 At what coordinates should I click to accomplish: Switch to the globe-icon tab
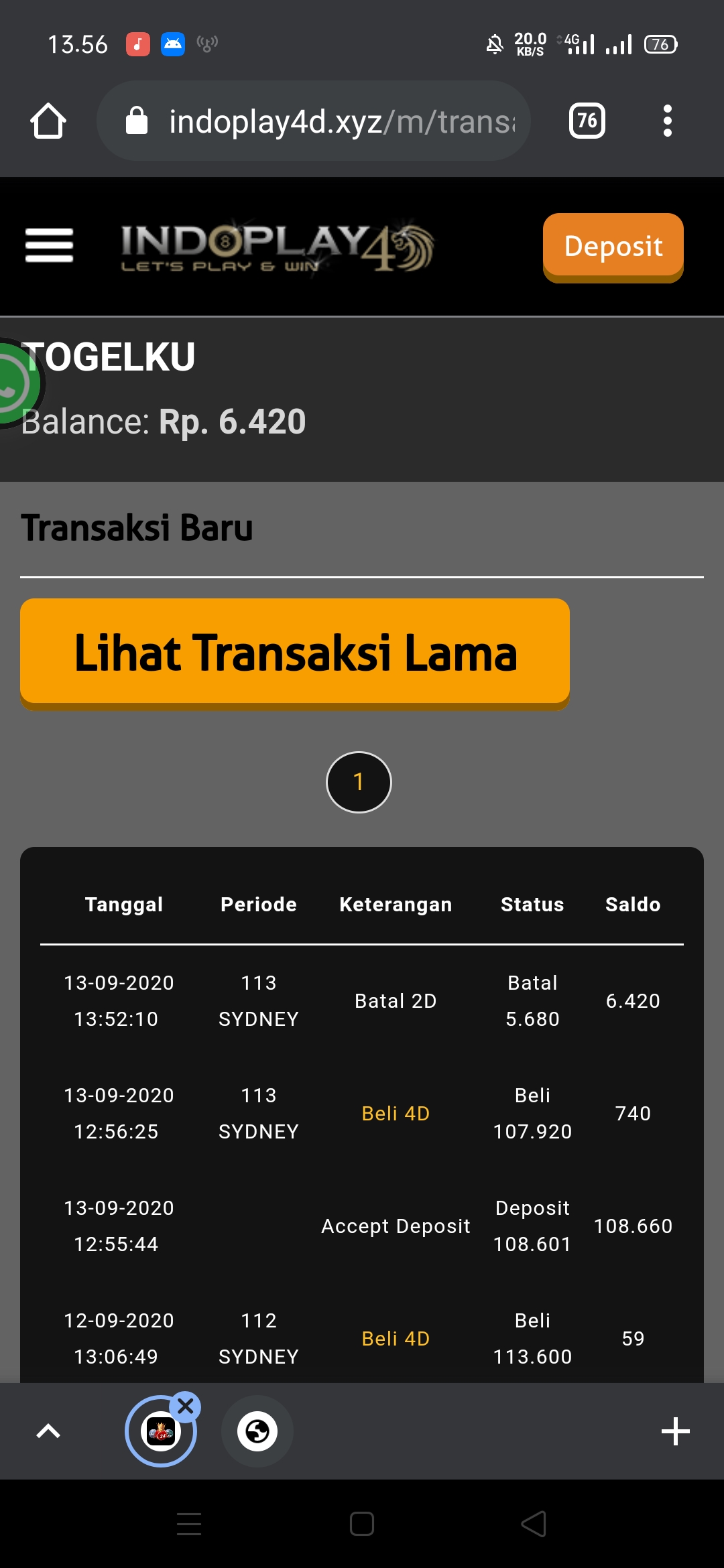(x=257, y=1431)
